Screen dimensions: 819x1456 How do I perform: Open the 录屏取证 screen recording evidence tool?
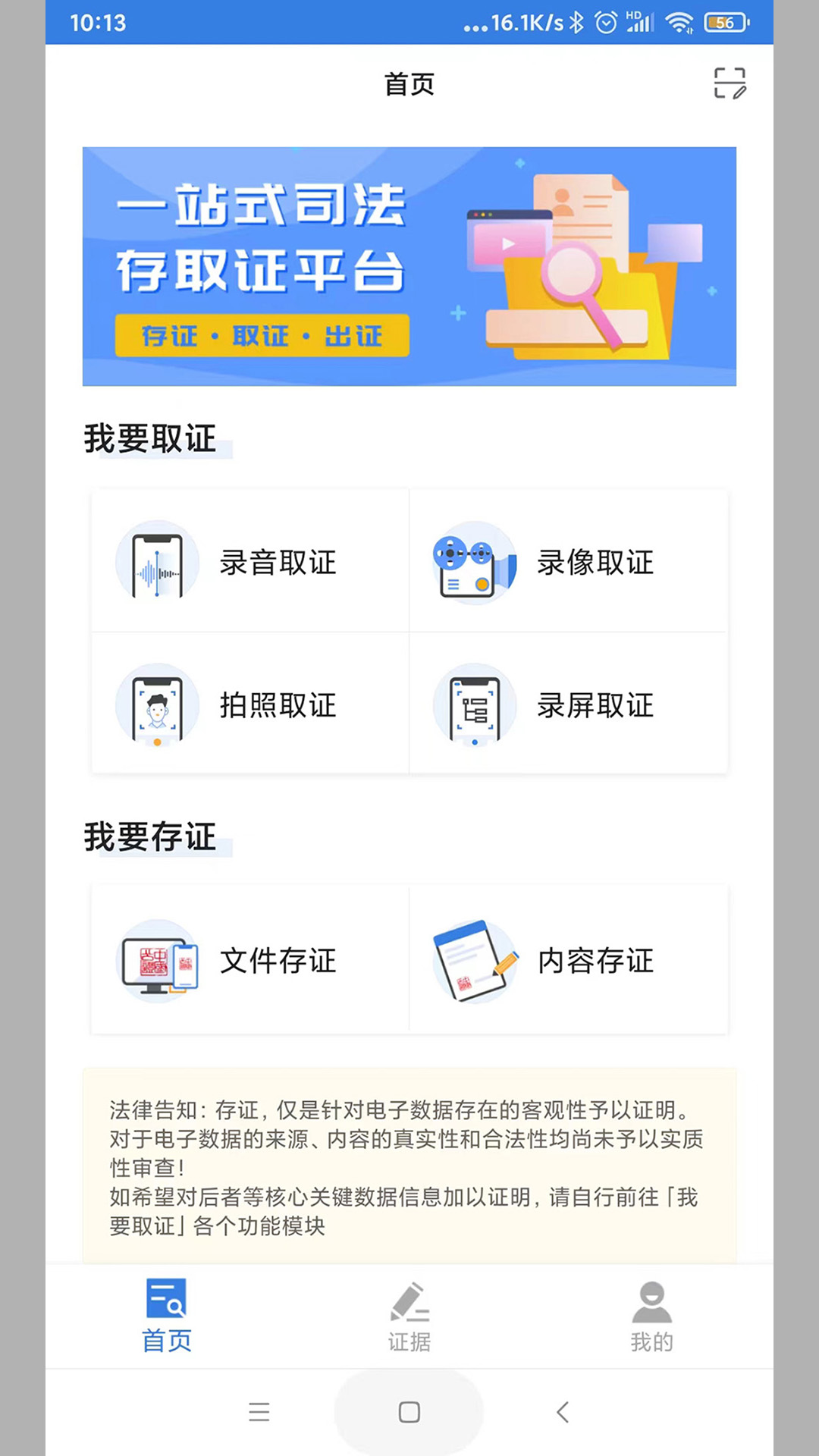click(x=569, y=705)
